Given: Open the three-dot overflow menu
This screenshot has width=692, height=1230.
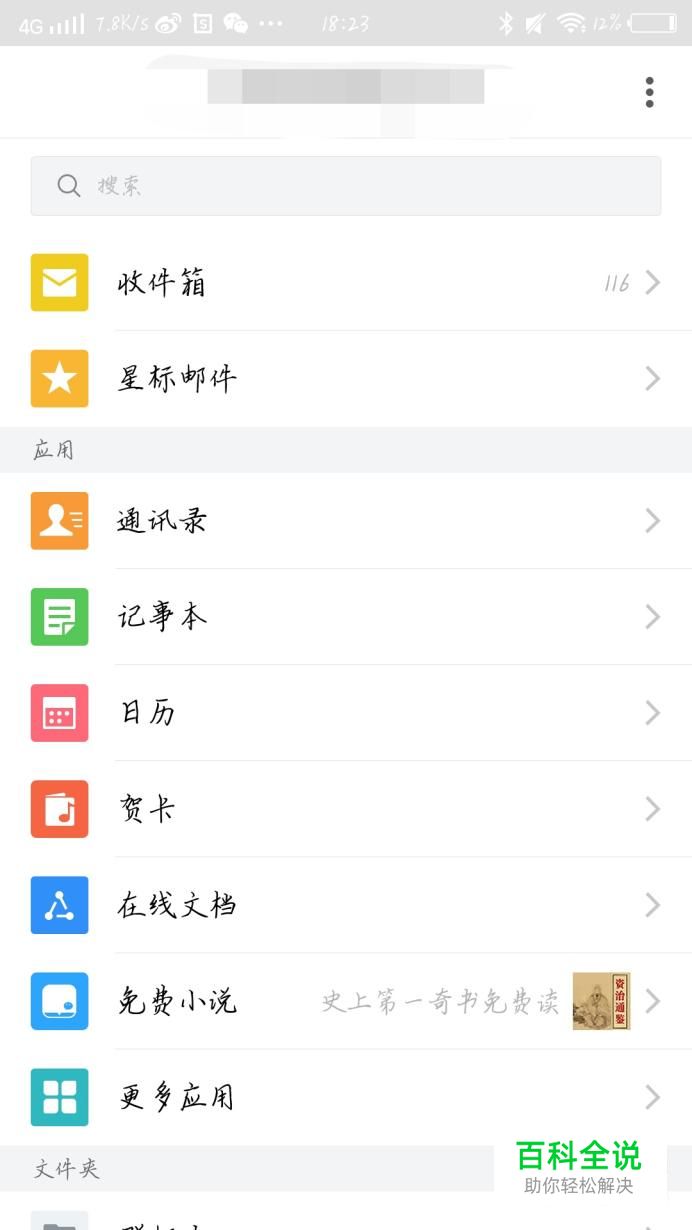Looking at the screenshot, I should (649, 92).
